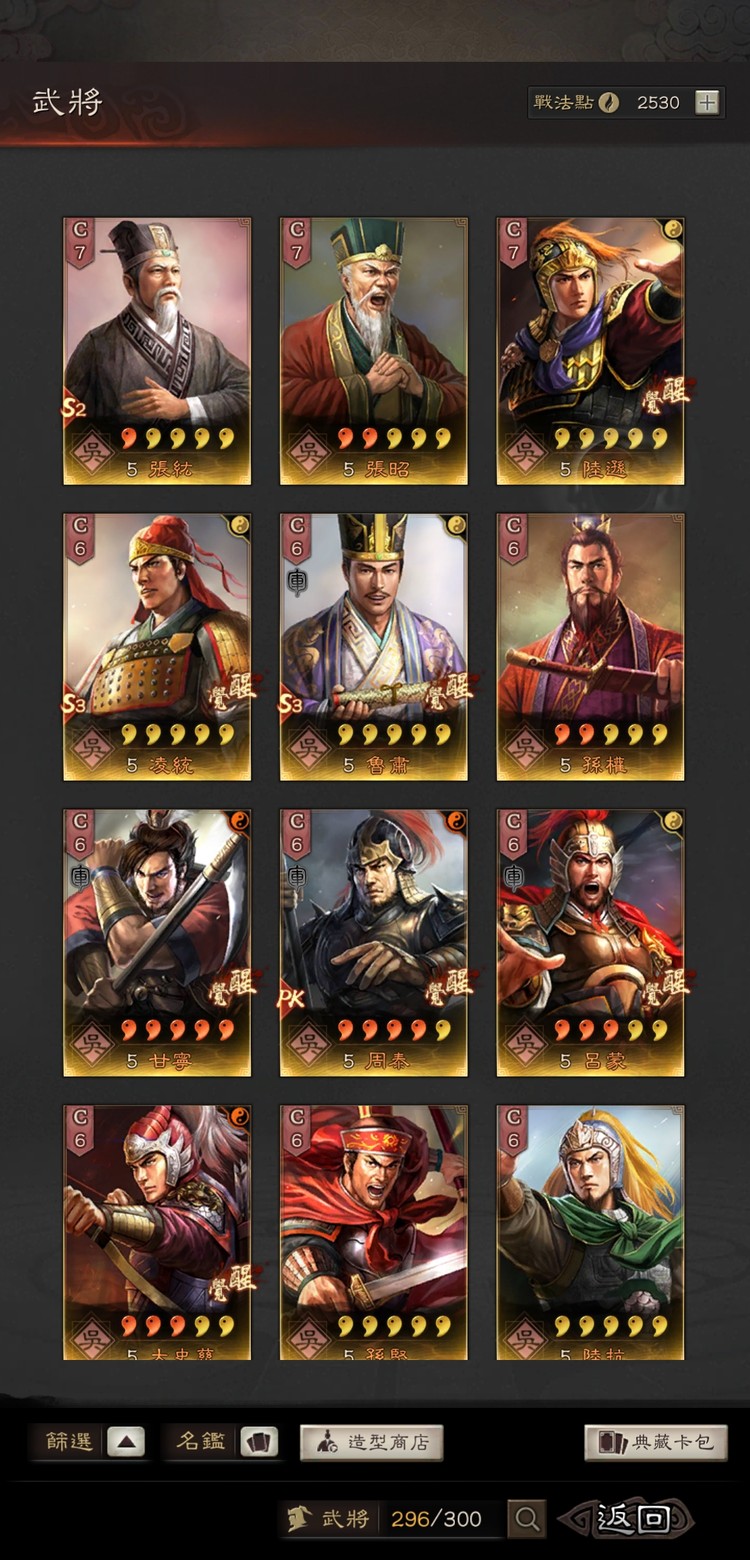Go to the 造型商店 skin shop

coord(371,1442)
